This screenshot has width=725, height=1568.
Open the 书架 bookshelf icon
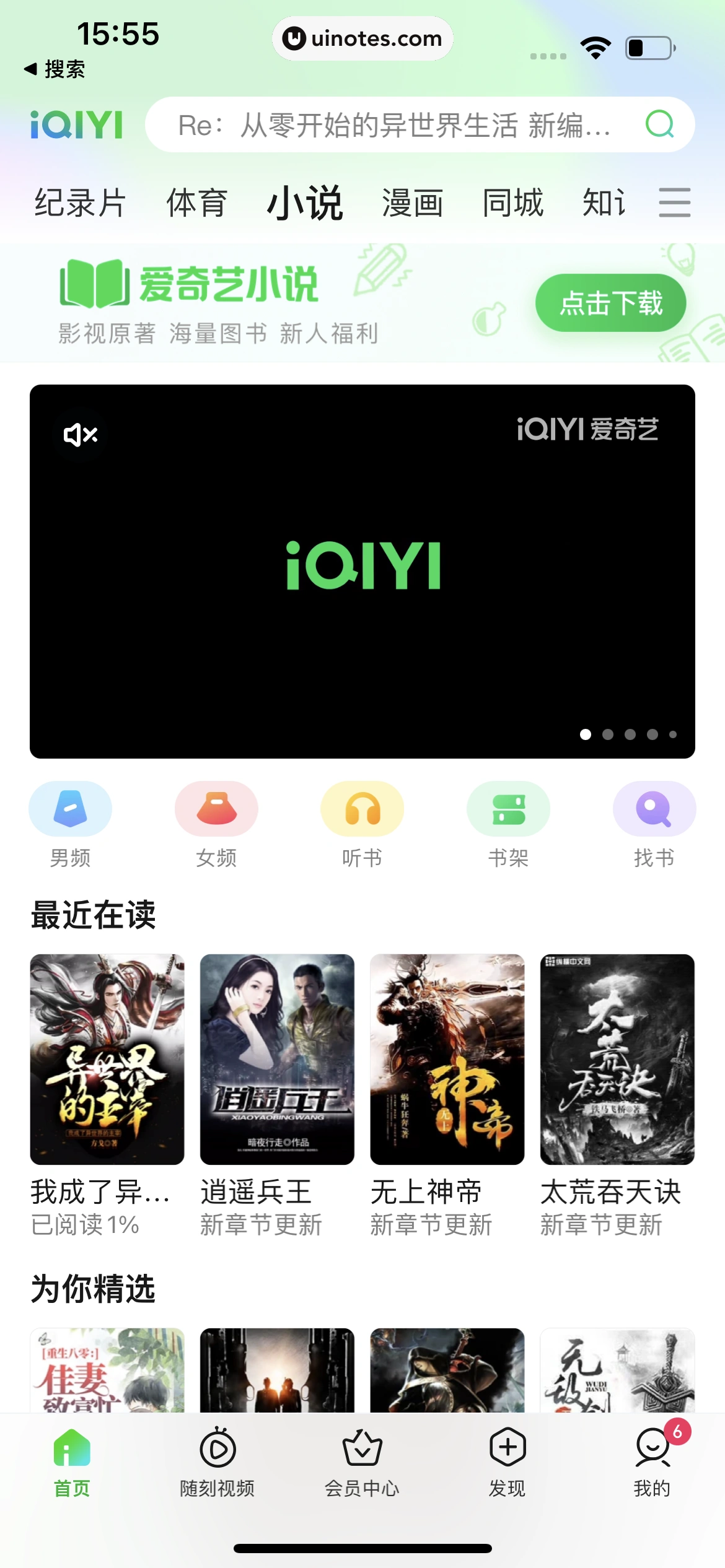click(x=507, y=809)
